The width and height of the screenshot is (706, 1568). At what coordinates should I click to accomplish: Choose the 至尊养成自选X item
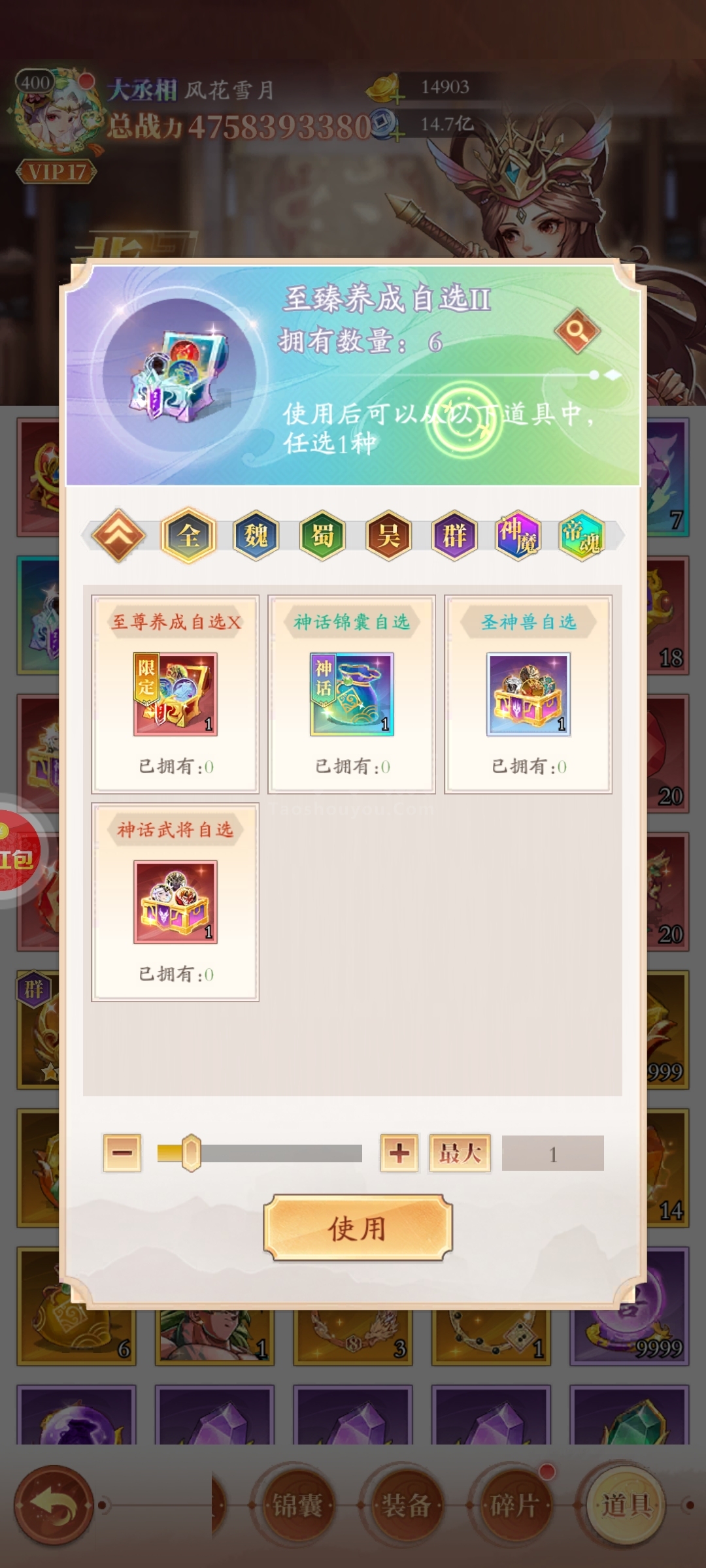tap(175, 694)
